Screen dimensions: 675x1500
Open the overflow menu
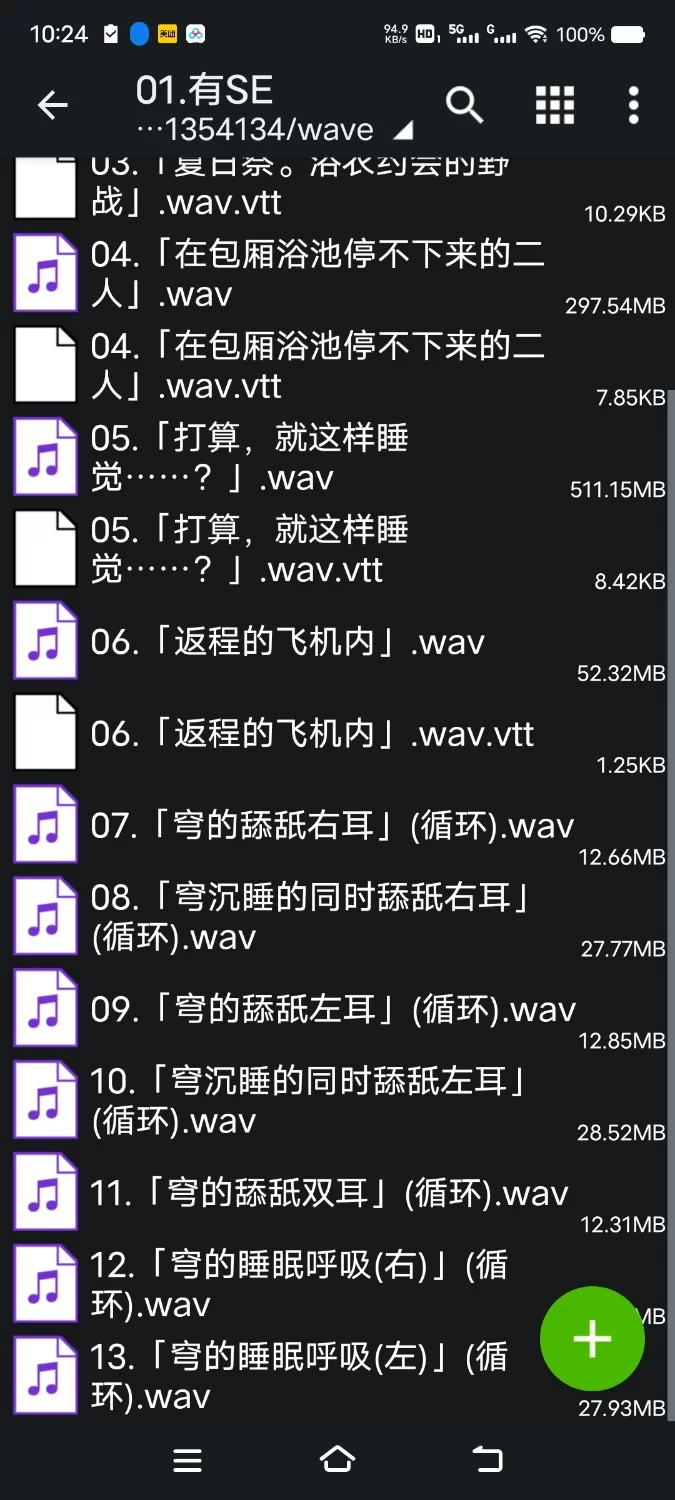[633, 104]
